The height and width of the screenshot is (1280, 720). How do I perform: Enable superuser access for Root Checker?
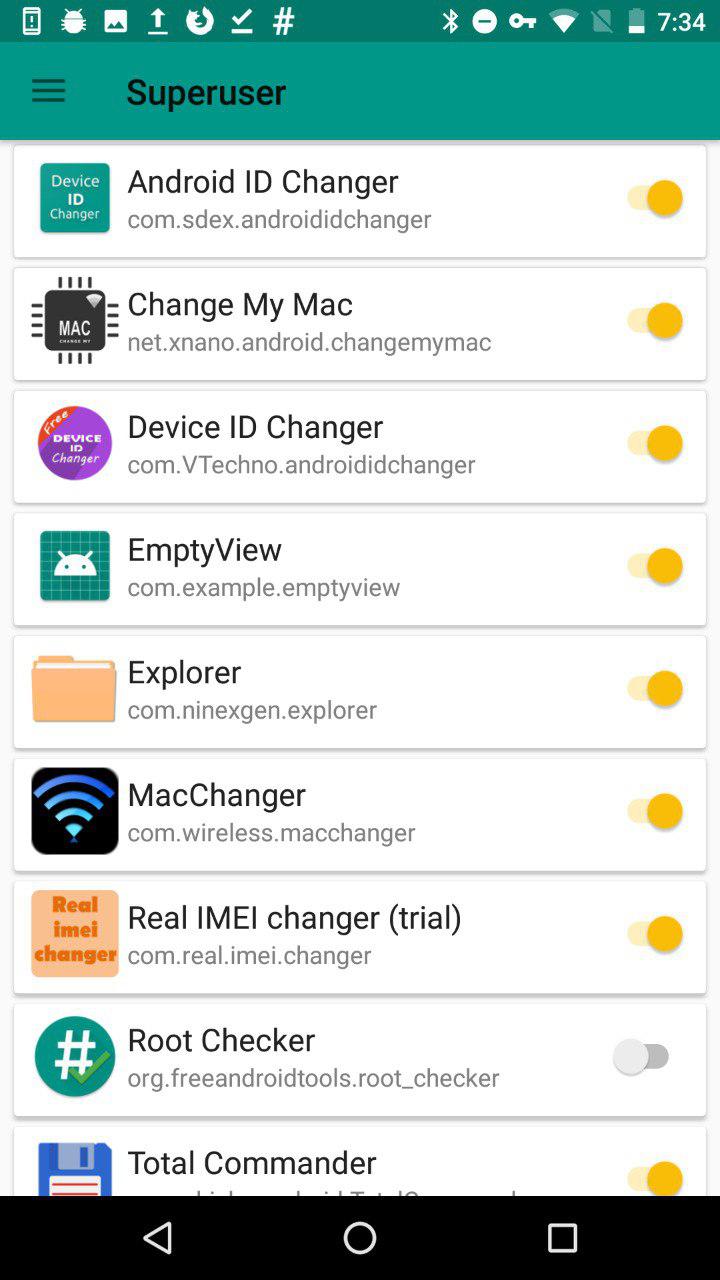pos(643,1056)
